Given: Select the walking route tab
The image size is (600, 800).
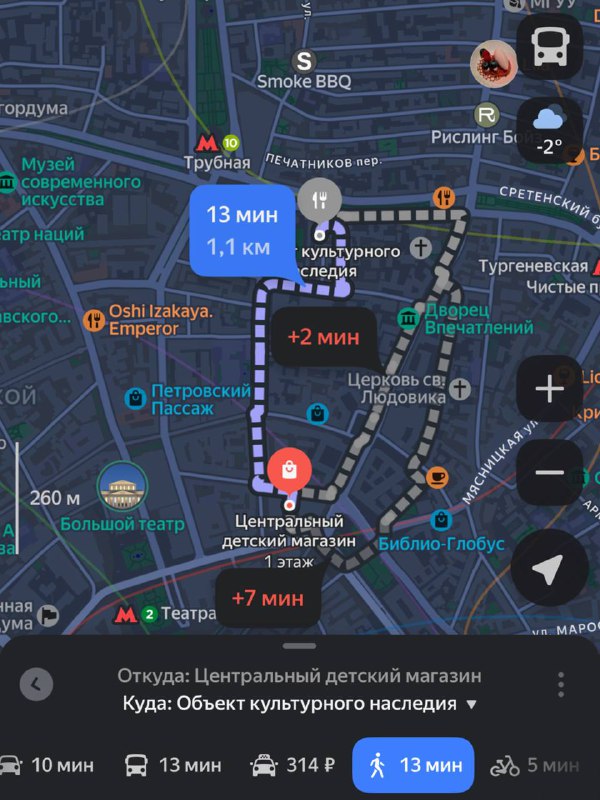Looking at the screenshot, I should tap(413, 765).
